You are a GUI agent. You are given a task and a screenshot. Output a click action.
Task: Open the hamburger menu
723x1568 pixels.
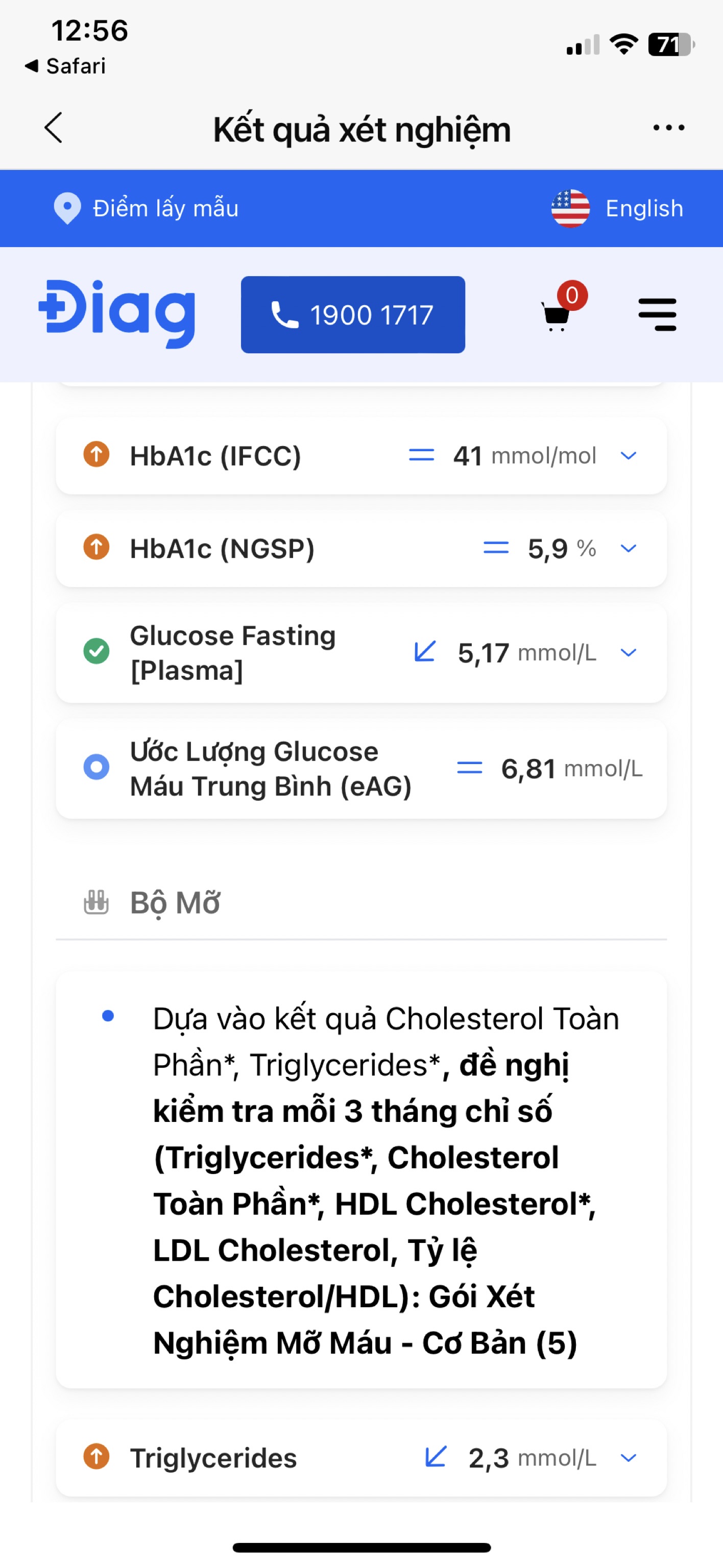coord(657,315)
